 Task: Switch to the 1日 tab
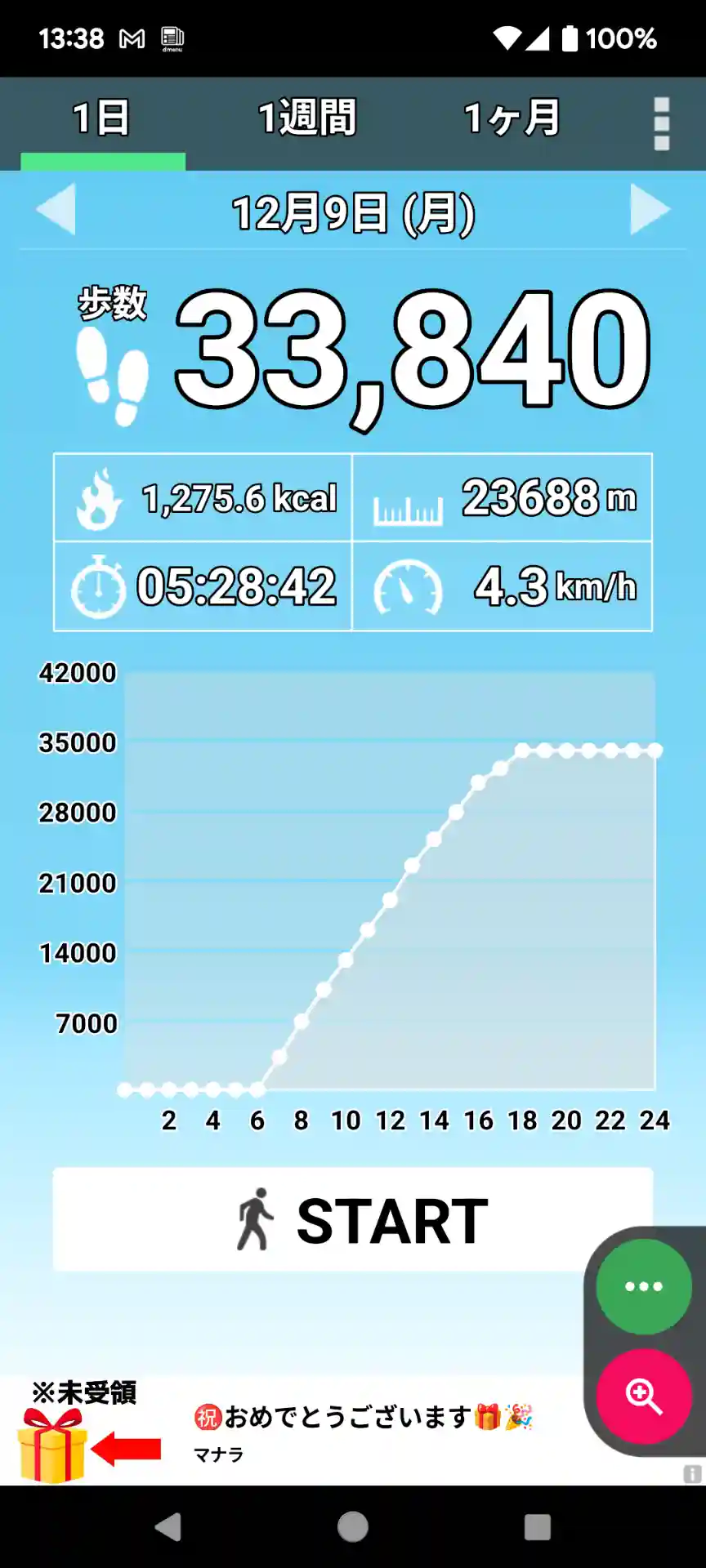[102, 119]
